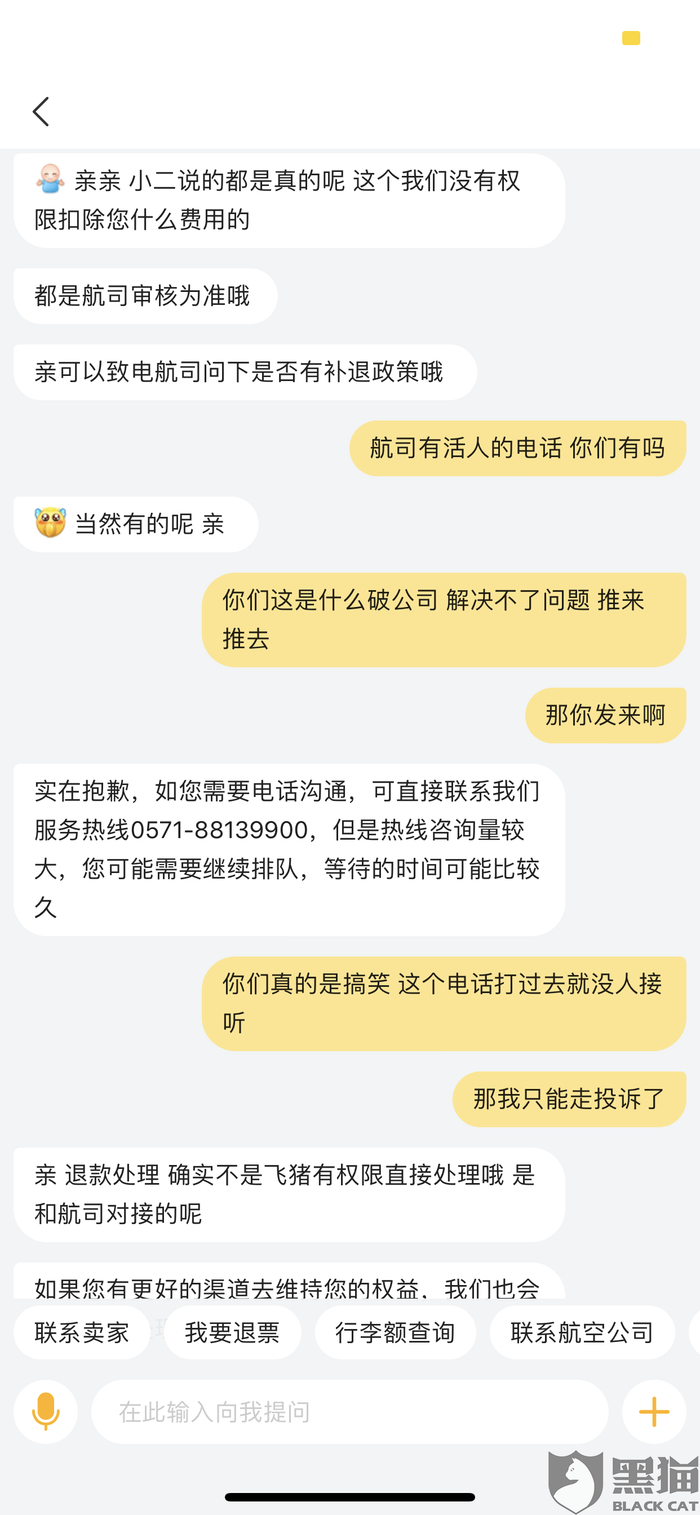
Task: Choose the 联系航空公司 chip
Action: coord(582,1332)
